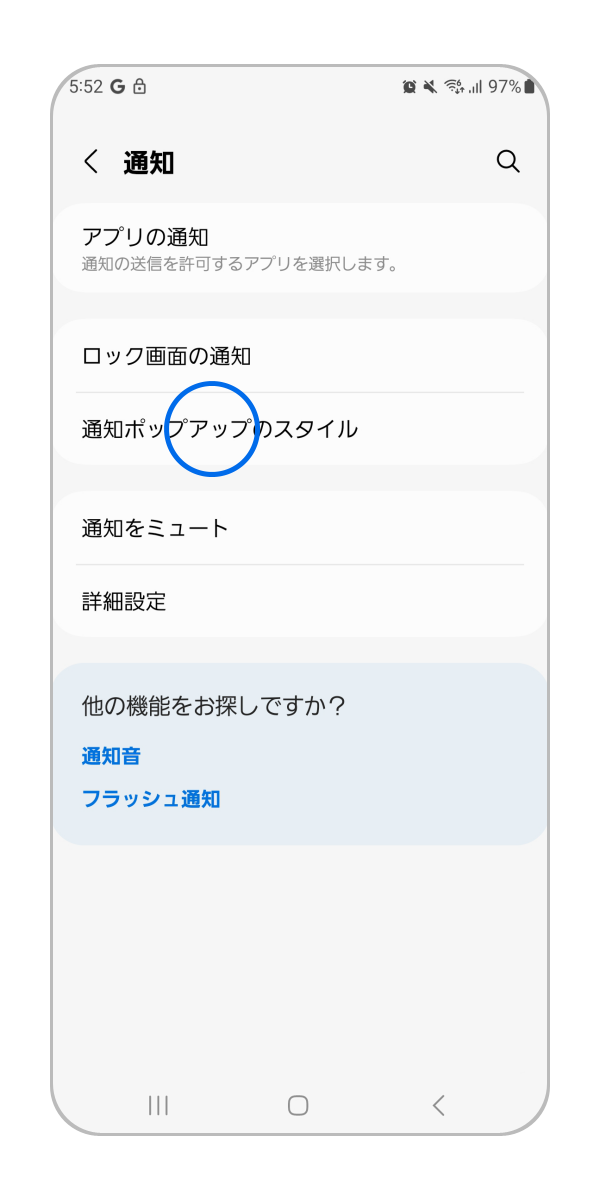Follow the 通知音 link
The width and height of the screenshot is (600, 1200).
[111, 756]
